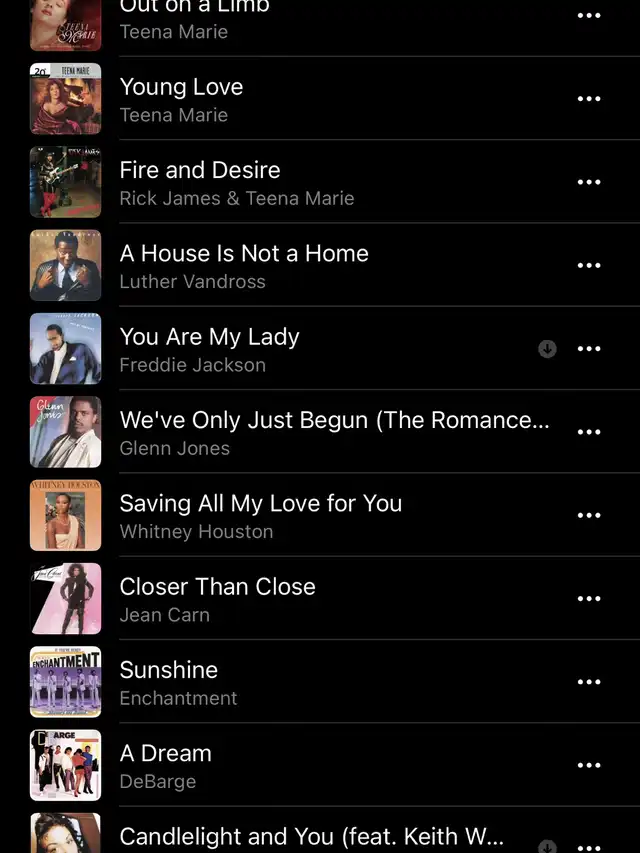Open more options for You Are My Lady

tap(589, 349)
